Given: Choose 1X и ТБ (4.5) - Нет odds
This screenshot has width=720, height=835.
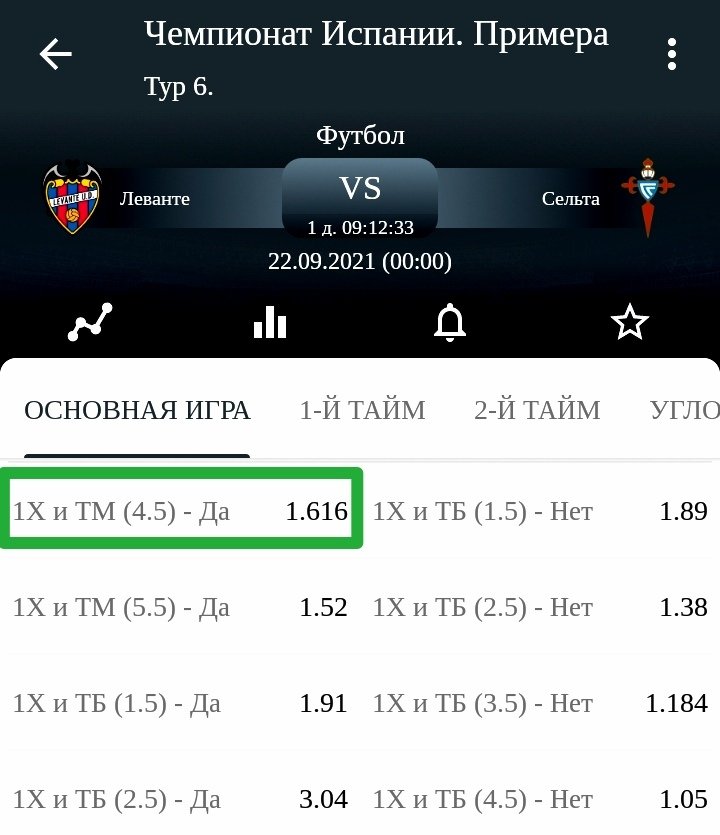Looking at the screenshot, I should (540, 799).
